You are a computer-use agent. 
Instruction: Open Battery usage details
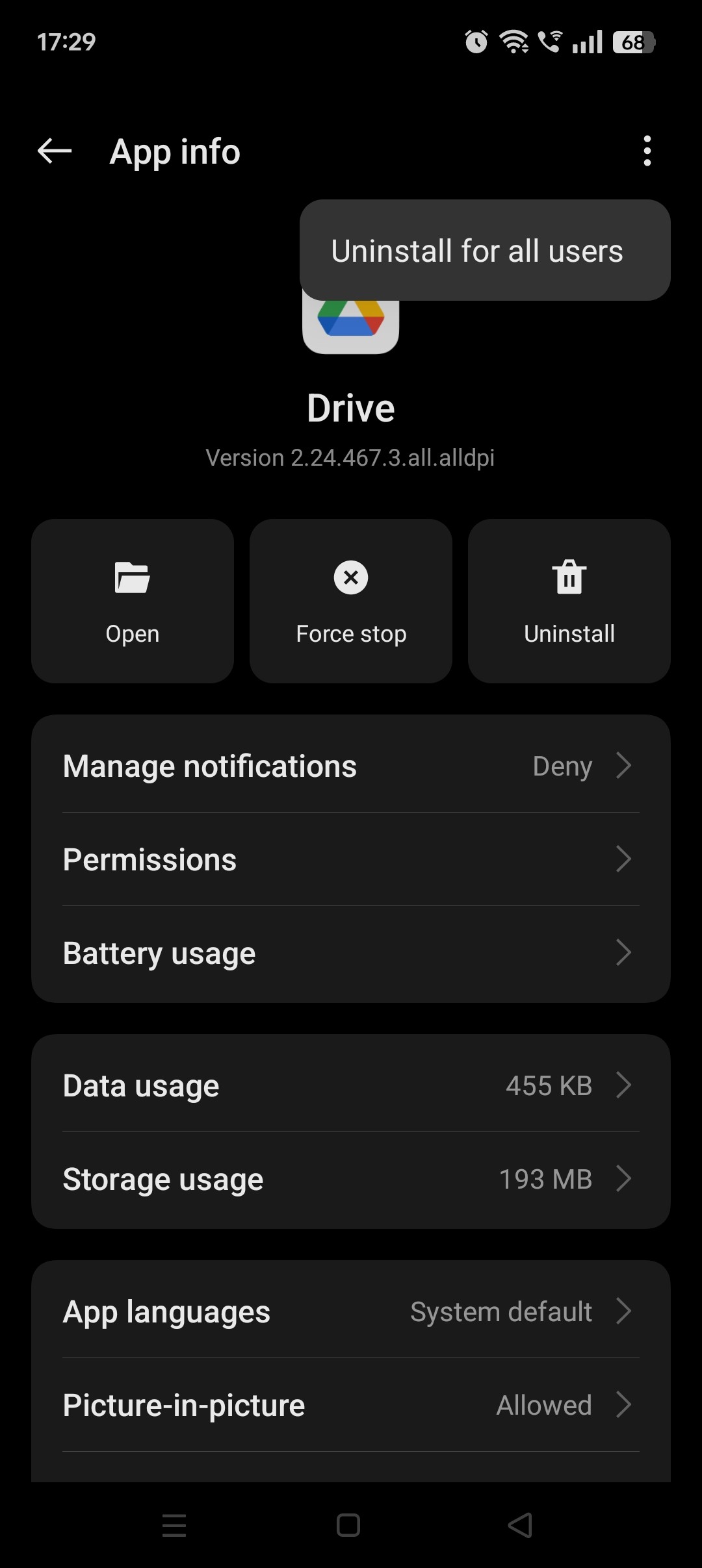tap(351, 953)
